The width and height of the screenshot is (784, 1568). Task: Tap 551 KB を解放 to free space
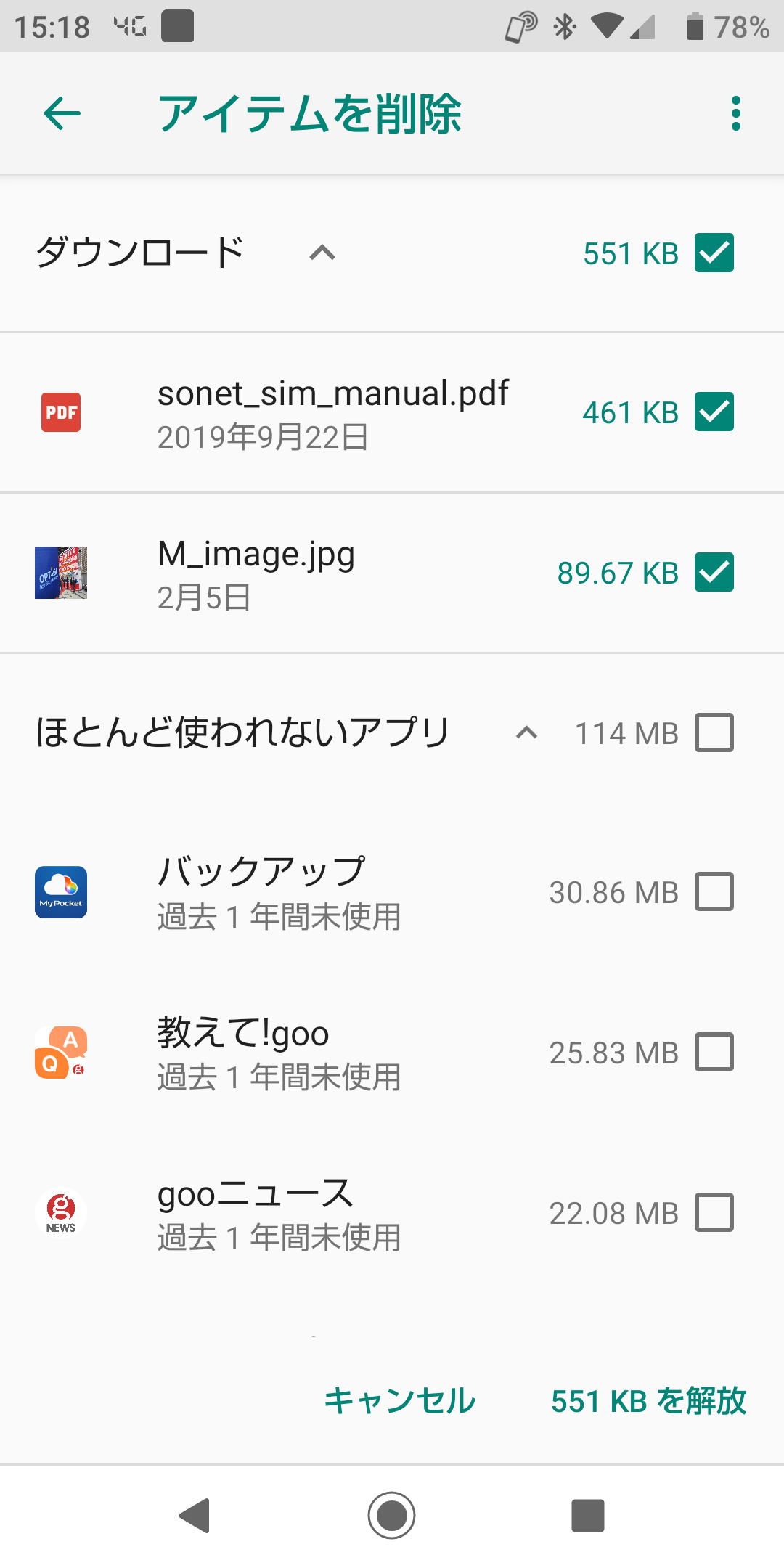point(648,1400)
